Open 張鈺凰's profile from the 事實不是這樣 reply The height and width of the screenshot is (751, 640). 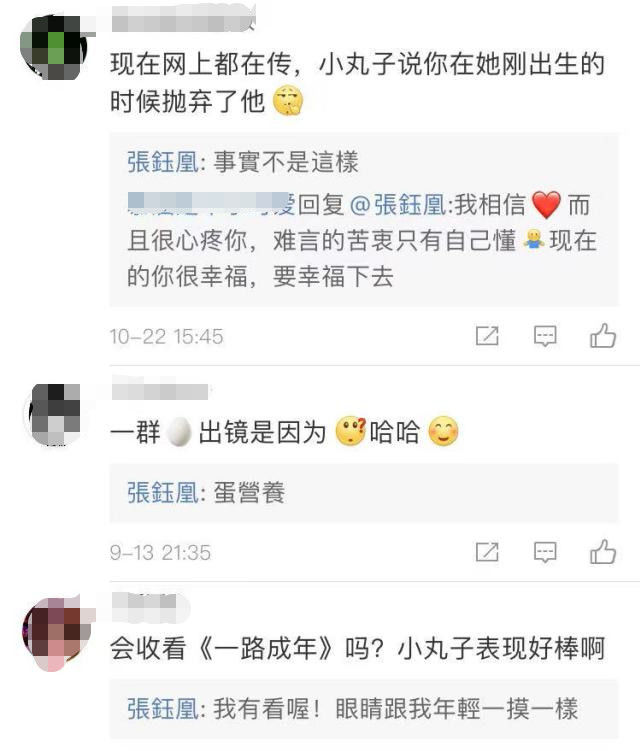(x=163, y=162)
